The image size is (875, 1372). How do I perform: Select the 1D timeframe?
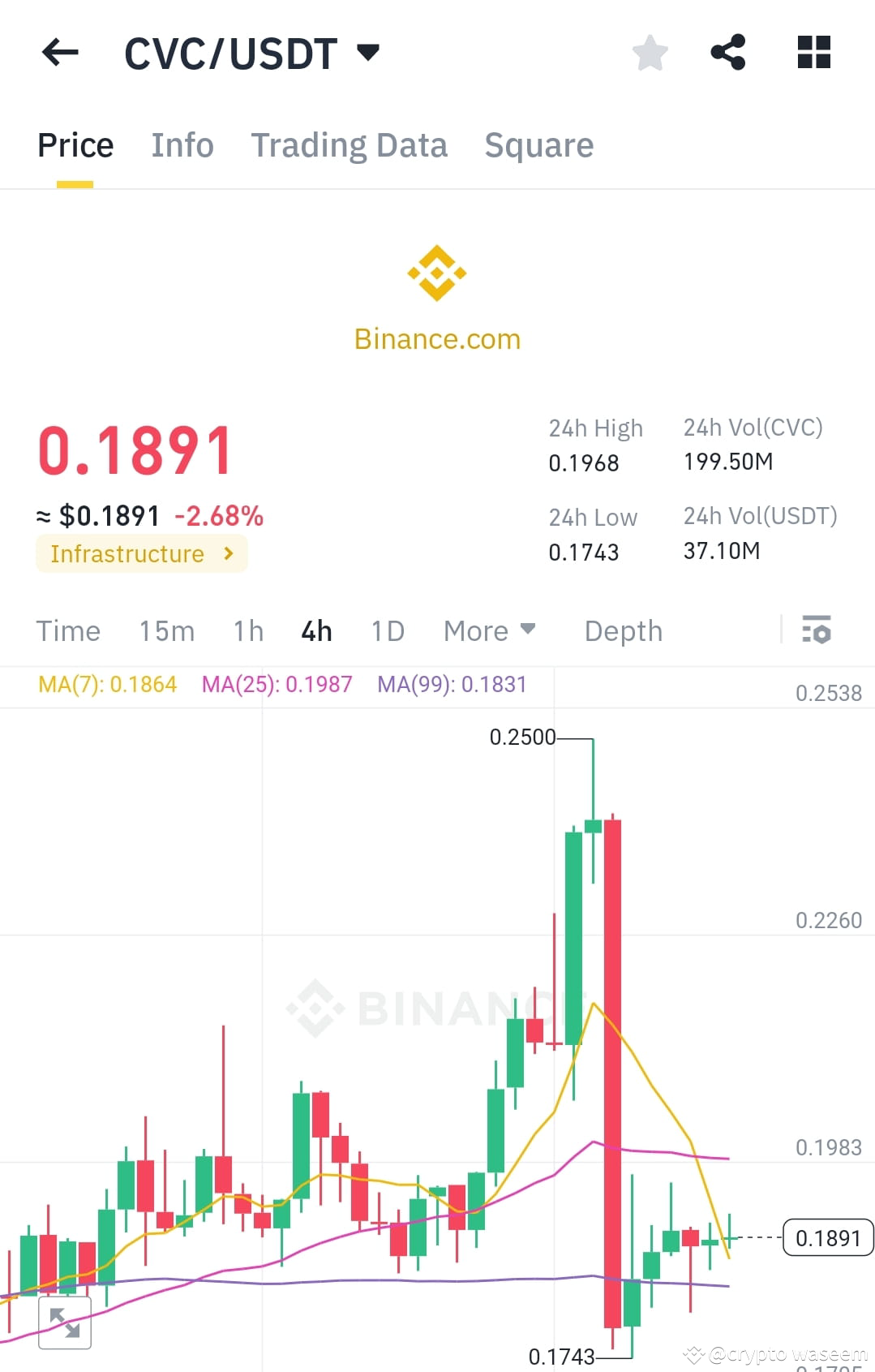point(387,630)
